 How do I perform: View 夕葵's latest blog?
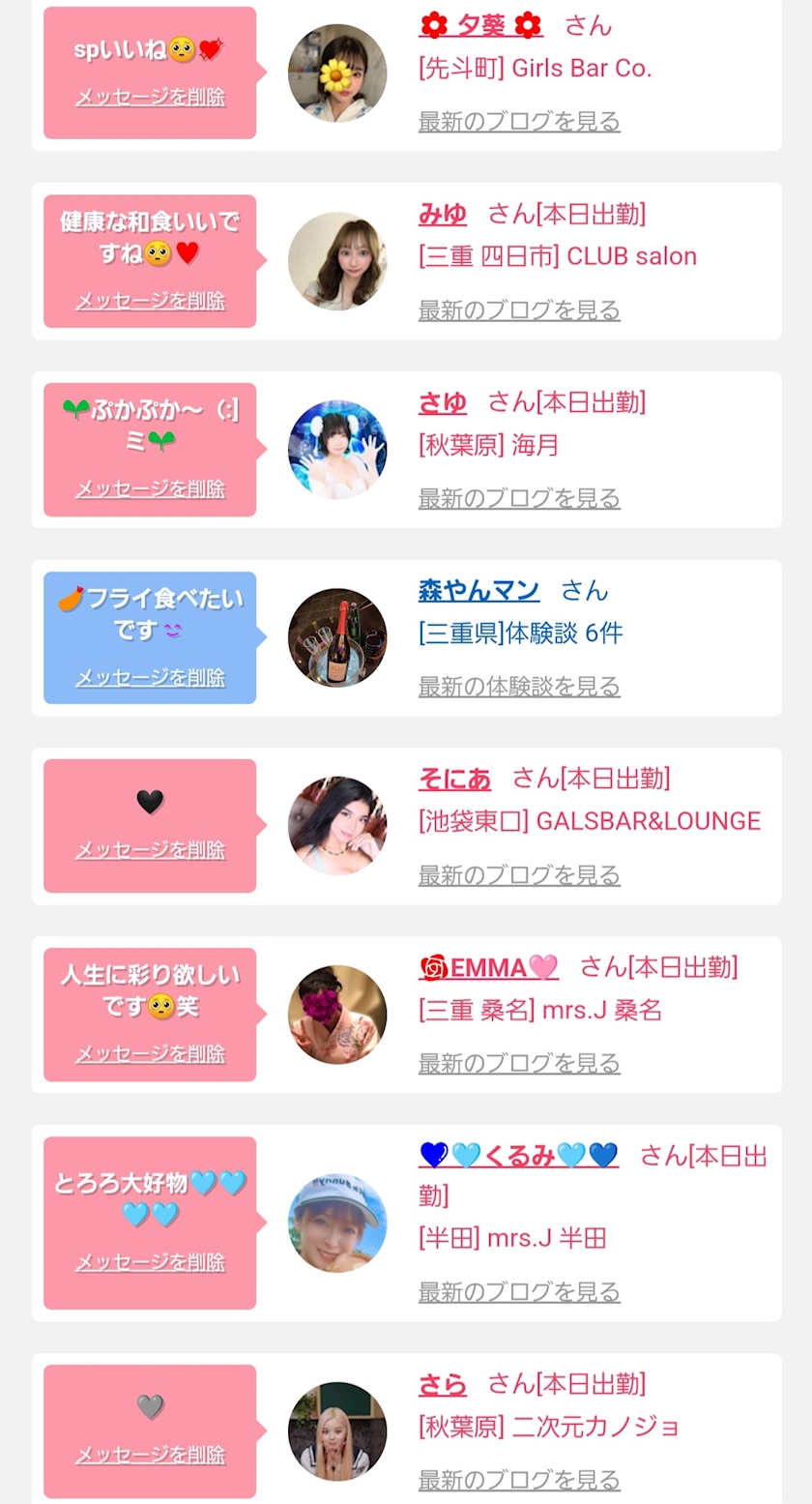pos(519,122)
